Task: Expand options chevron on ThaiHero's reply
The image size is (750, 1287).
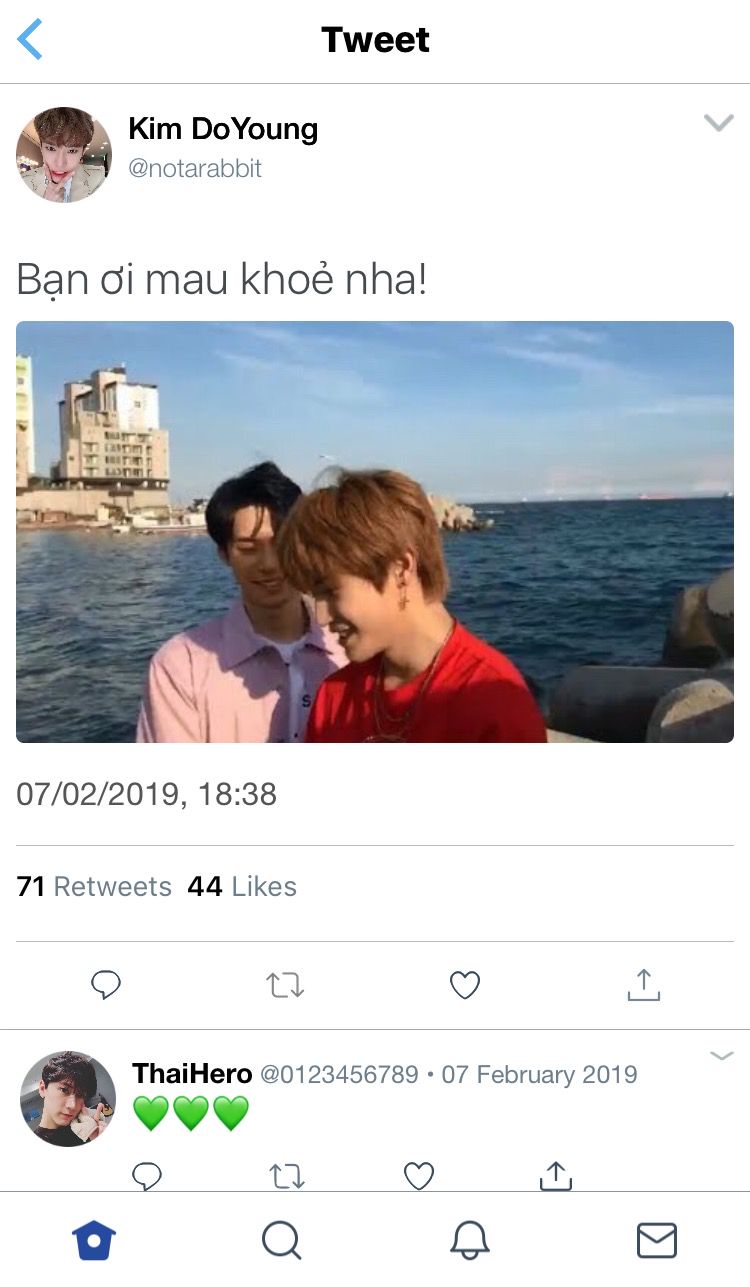Action: pos(721,1056)
